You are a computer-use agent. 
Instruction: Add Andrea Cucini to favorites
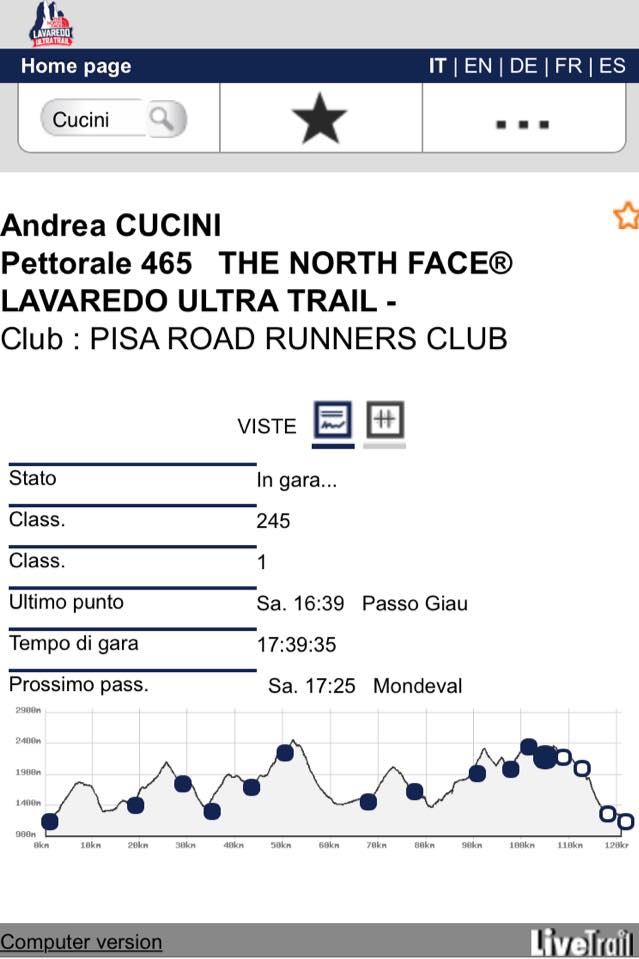click(x=625, y=215)
